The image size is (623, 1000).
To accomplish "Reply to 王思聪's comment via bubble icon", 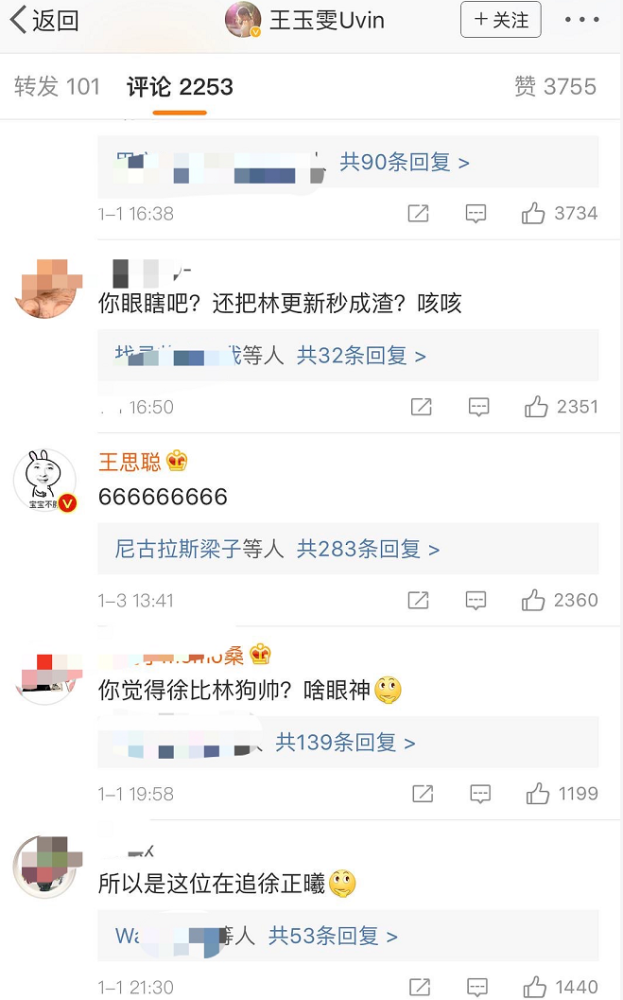I will [x=476, y=600].
